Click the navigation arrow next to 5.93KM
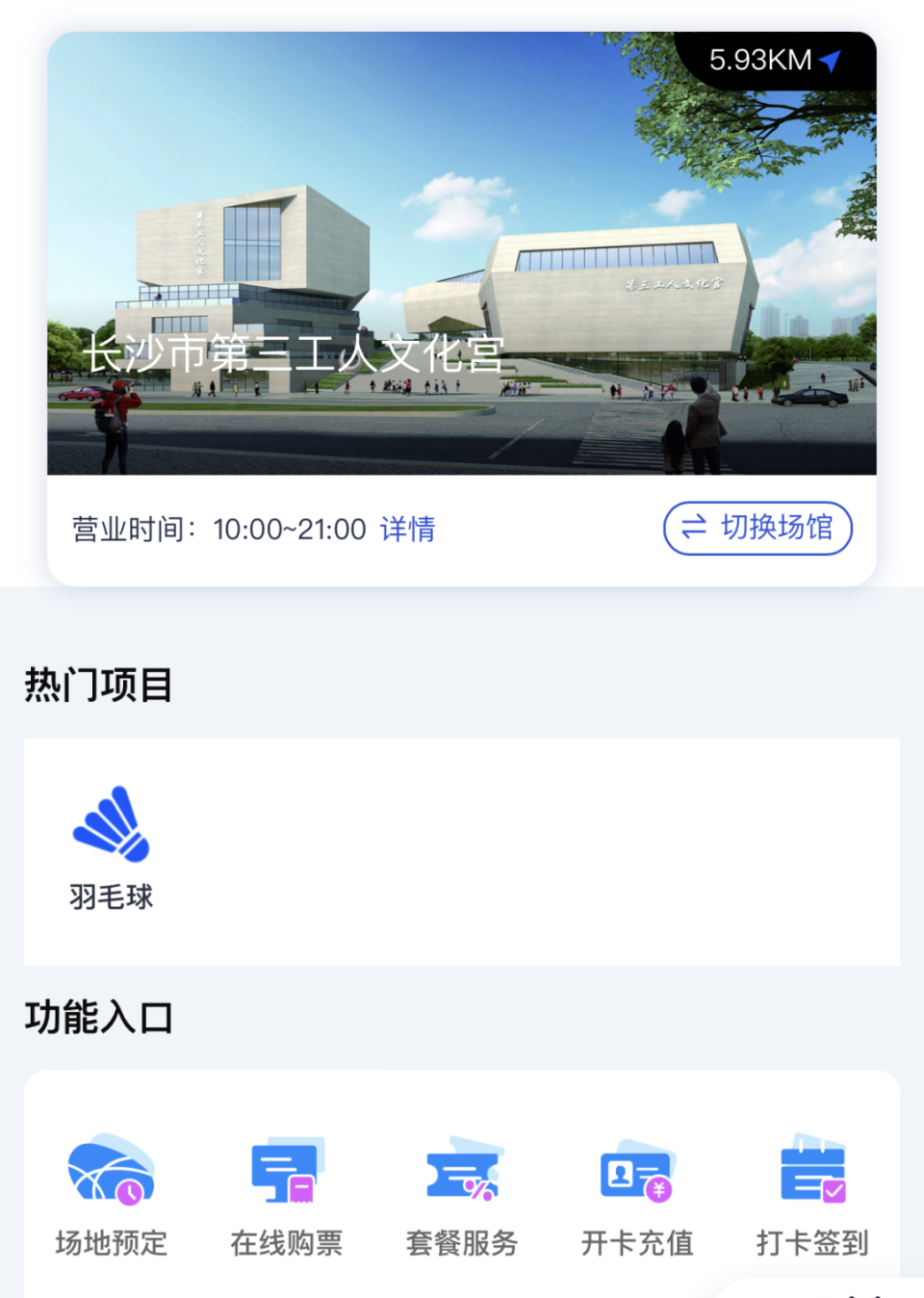Screen dimensions: 924x1298 point(830,60)
